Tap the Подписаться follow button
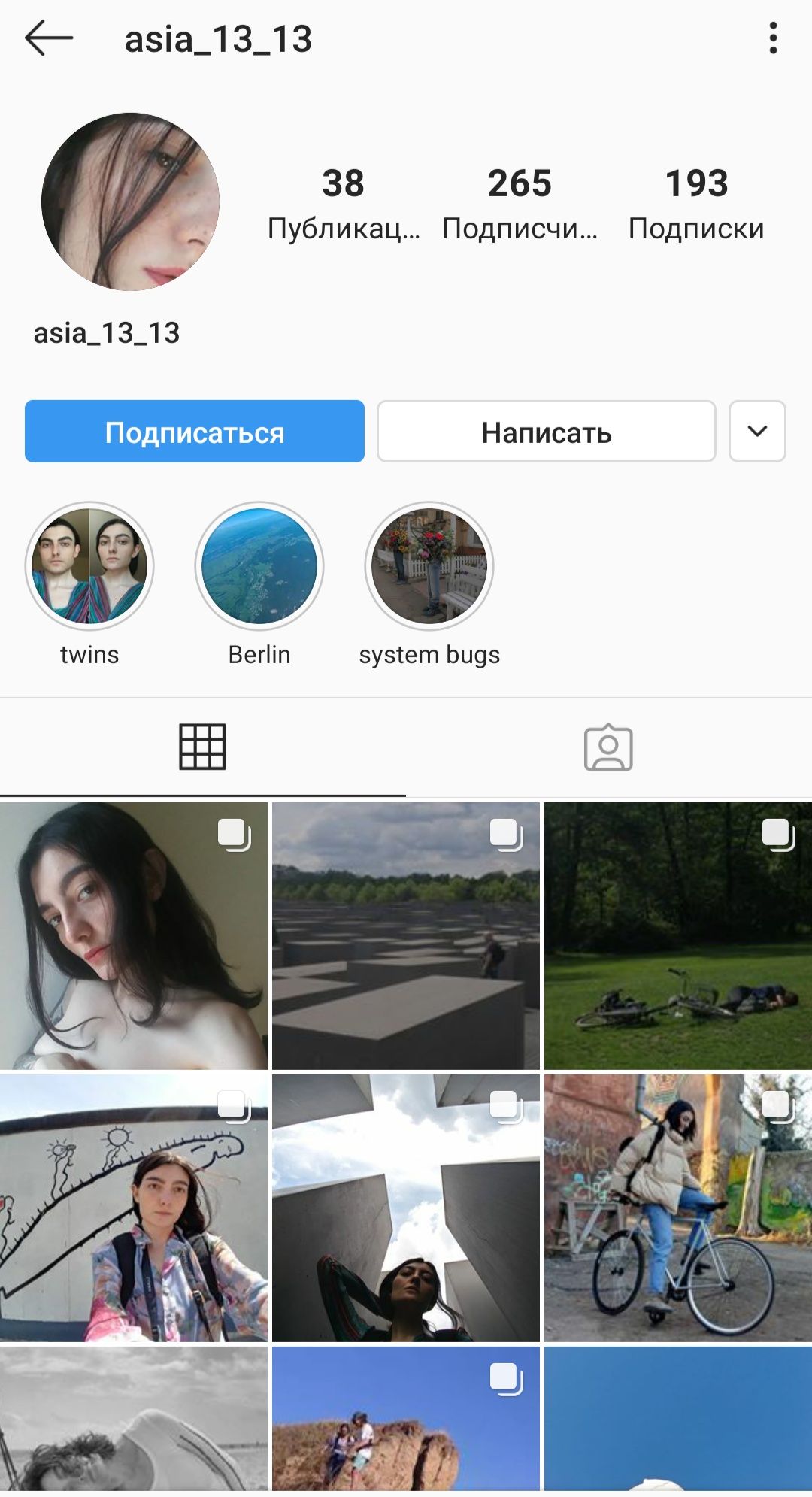 point(194,432)
